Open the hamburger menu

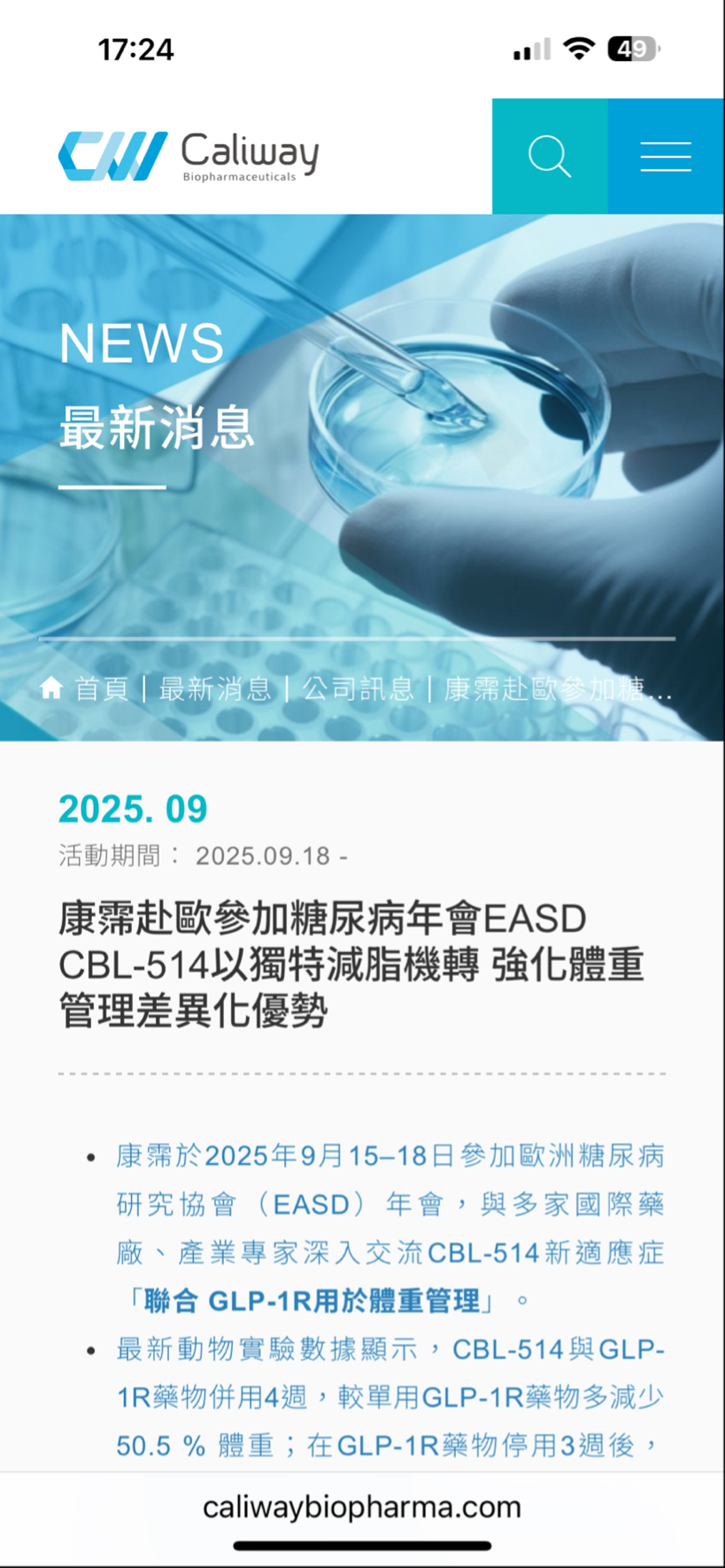coord(666,157)
